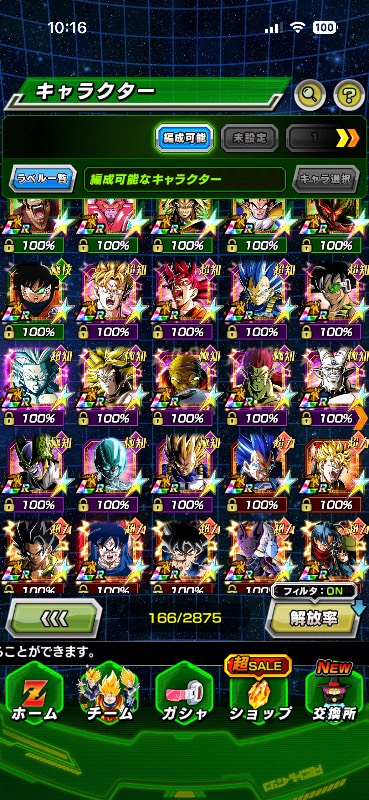Tap the キャラ選択 button

tap(326, 179)
